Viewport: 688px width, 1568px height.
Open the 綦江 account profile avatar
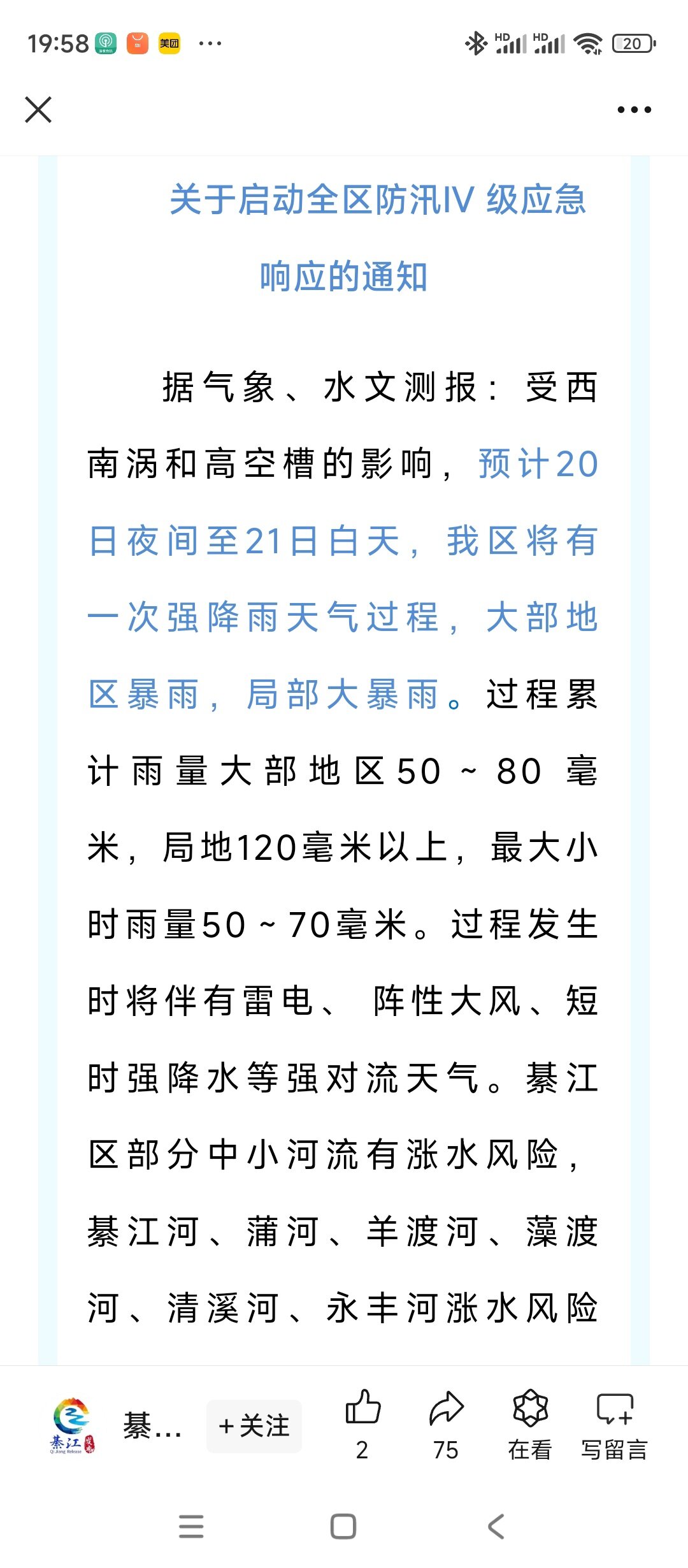click(73, 1426)
